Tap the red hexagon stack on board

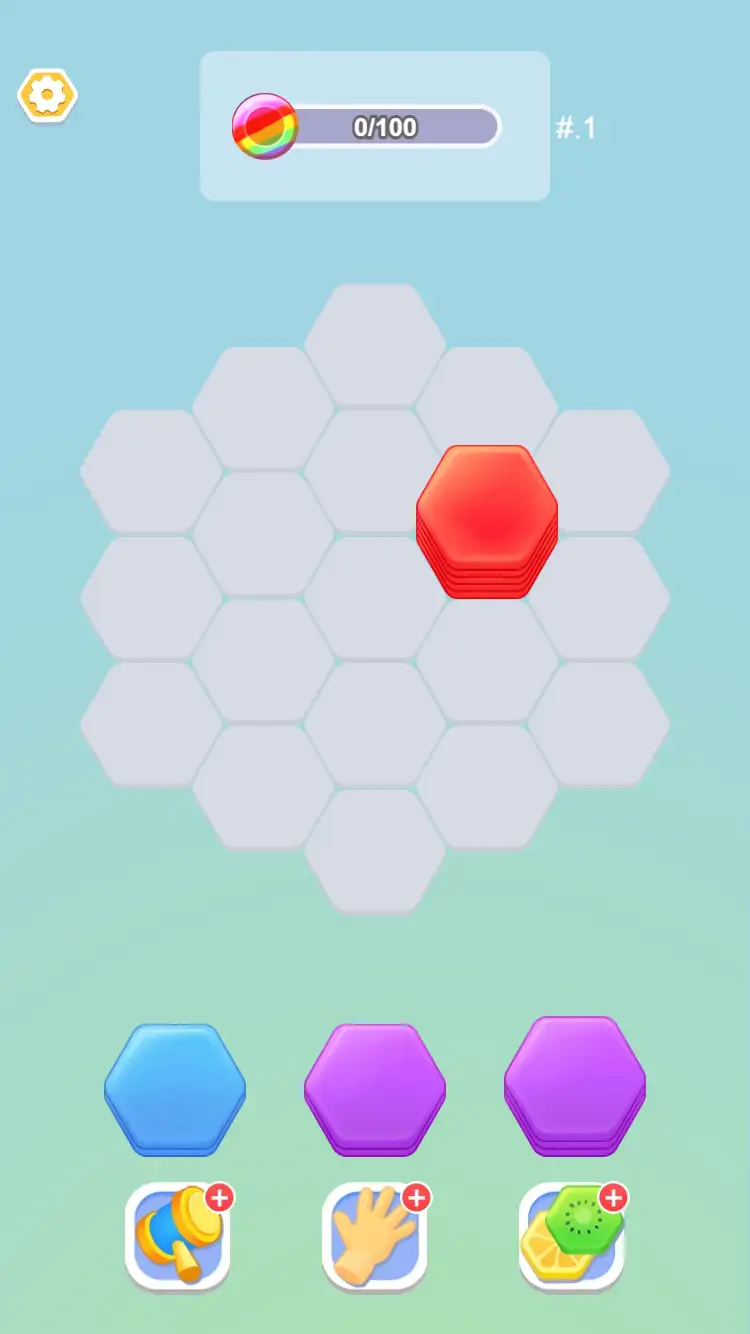[487, 518]
